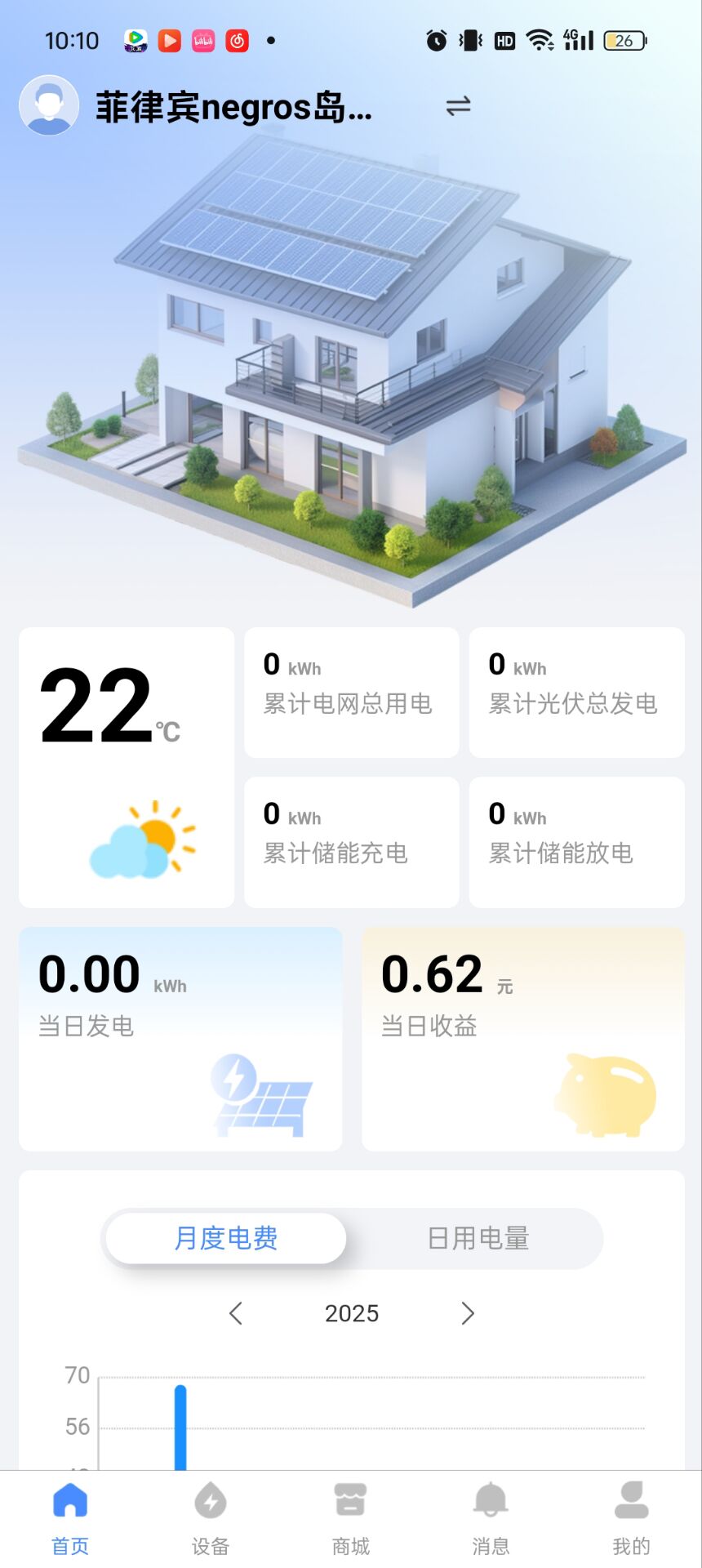
Task: Tap the station switch arrows icon beside station name
Action: 459,105
